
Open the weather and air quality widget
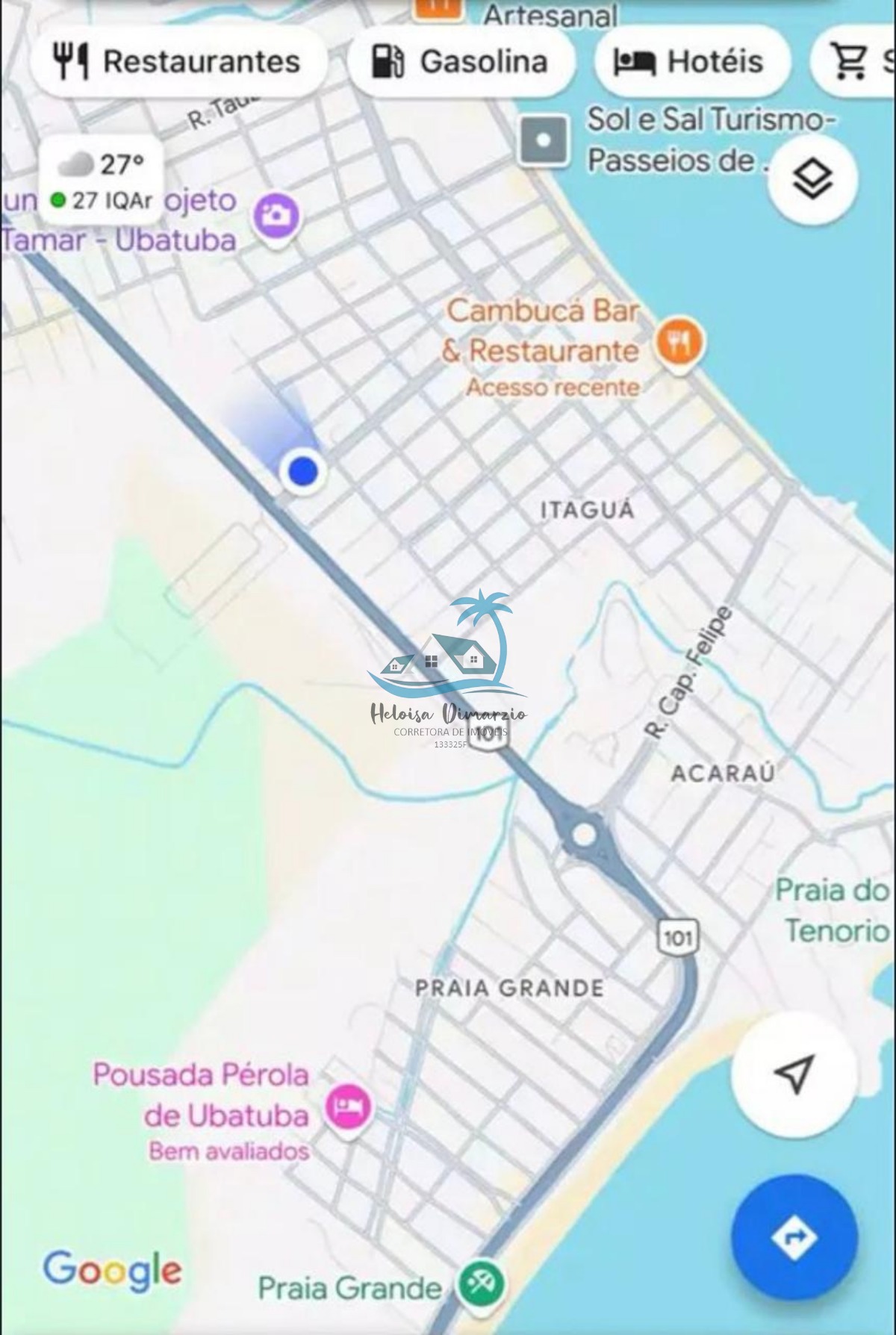point(101,180)
